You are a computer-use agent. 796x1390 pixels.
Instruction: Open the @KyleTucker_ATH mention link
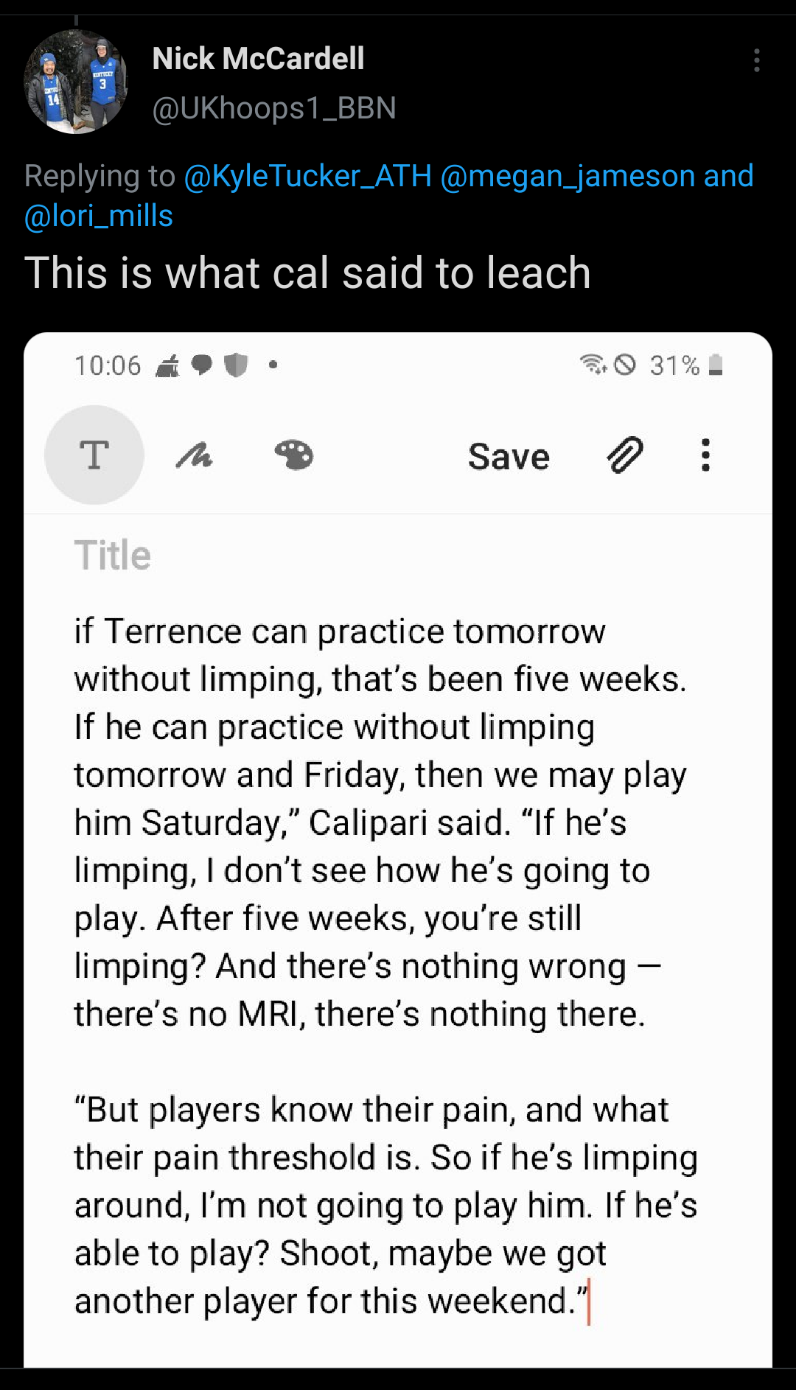(x=308, y=176)
